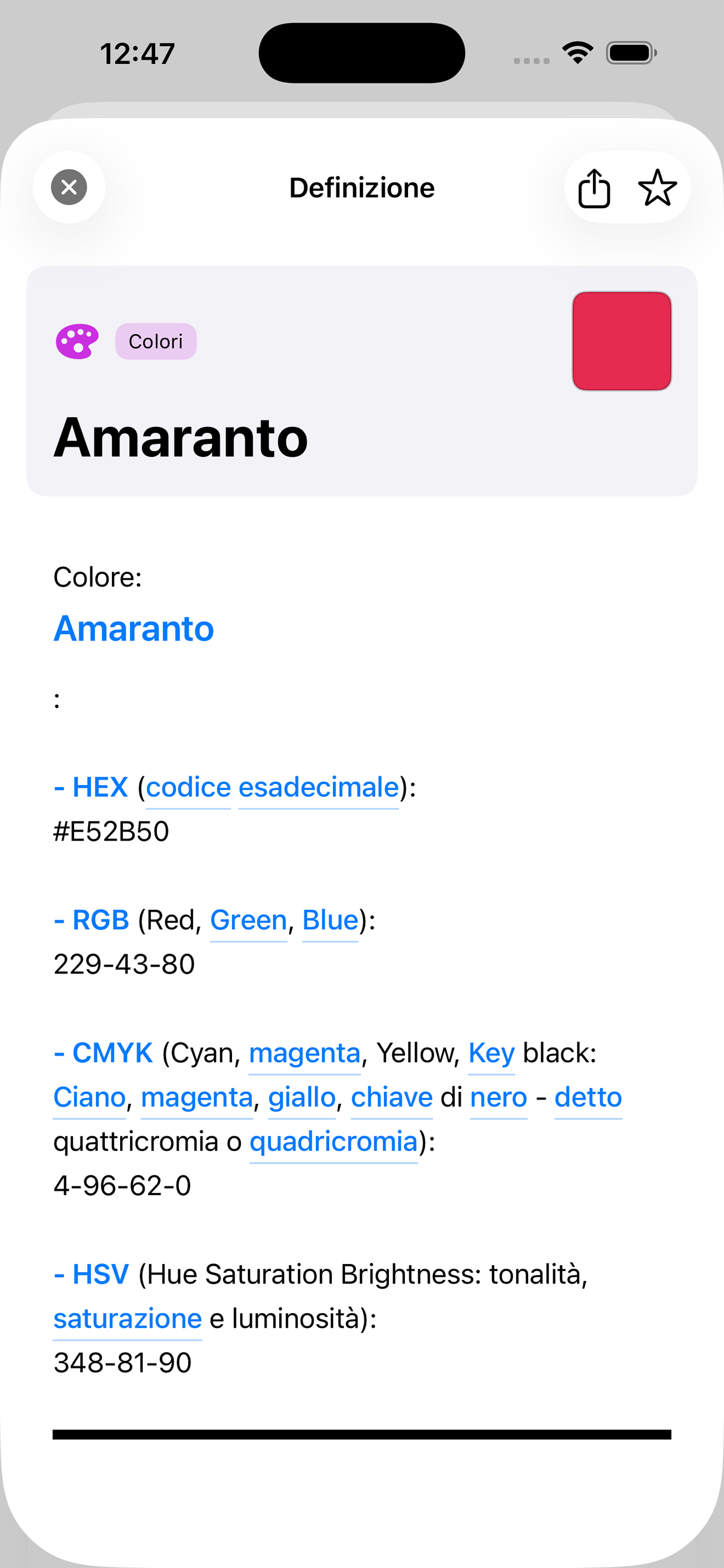Open the saturazione link
The image size is (724, 1568).
point(127,1318)
